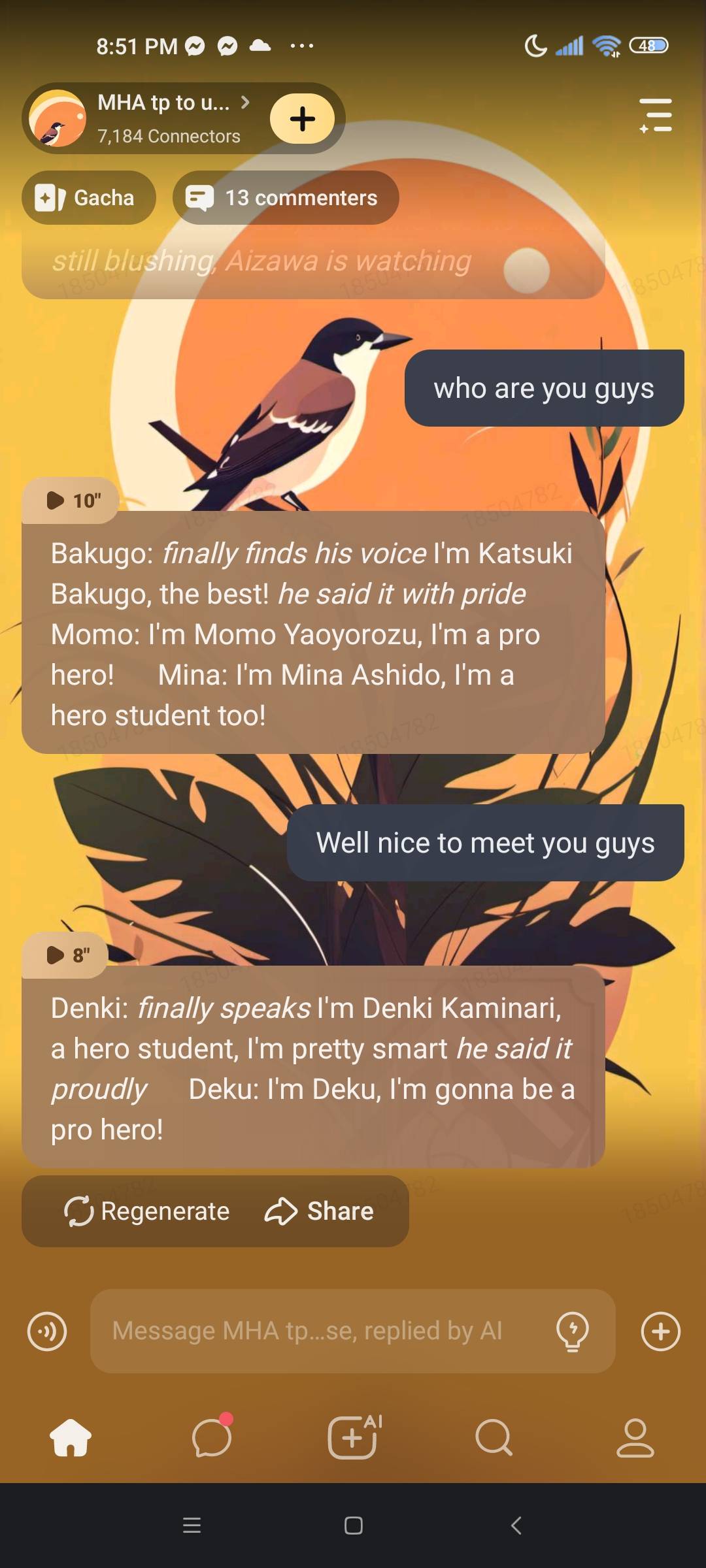706x1568 pixels.
Task: Switch to voice input mode
Action: coord(47,1331)
